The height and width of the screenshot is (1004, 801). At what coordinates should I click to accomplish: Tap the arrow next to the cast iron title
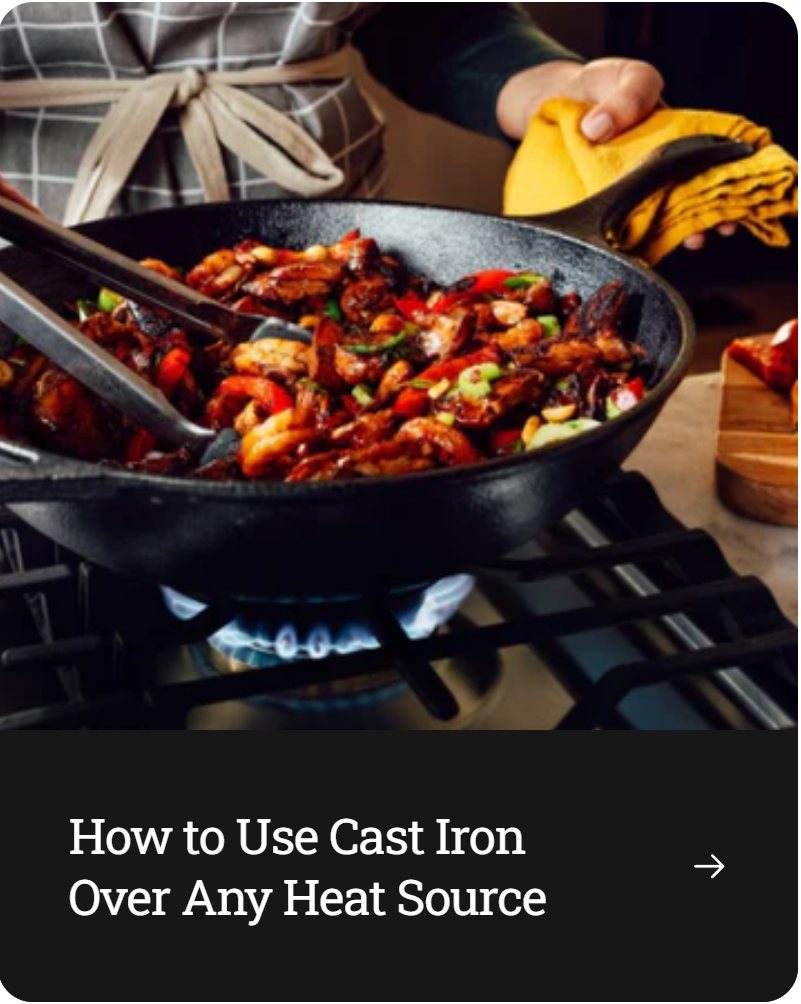coord(709,866)
